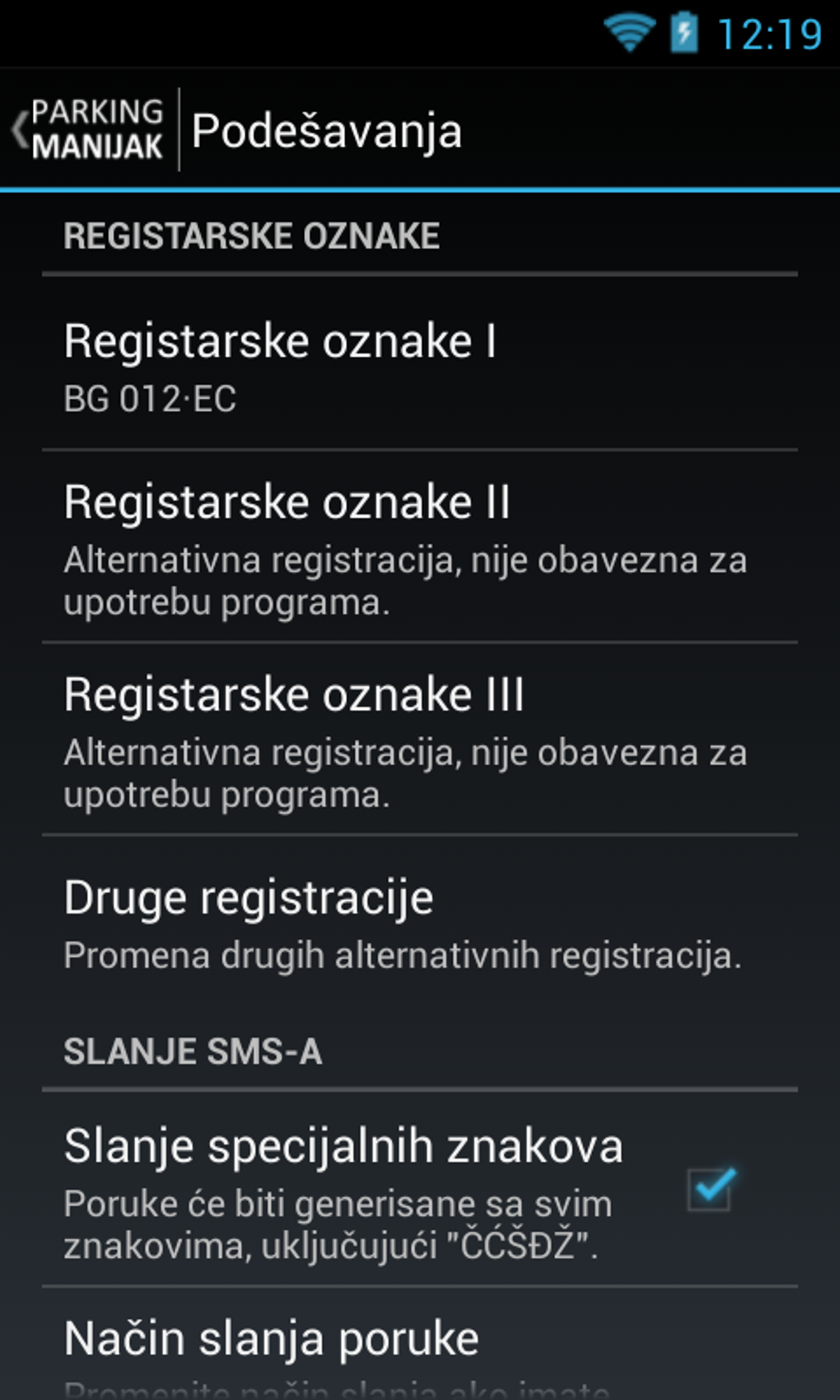Open Način slanja poruke setting
Viewport: 840px width, 1400px height.
coord(420,1344)
